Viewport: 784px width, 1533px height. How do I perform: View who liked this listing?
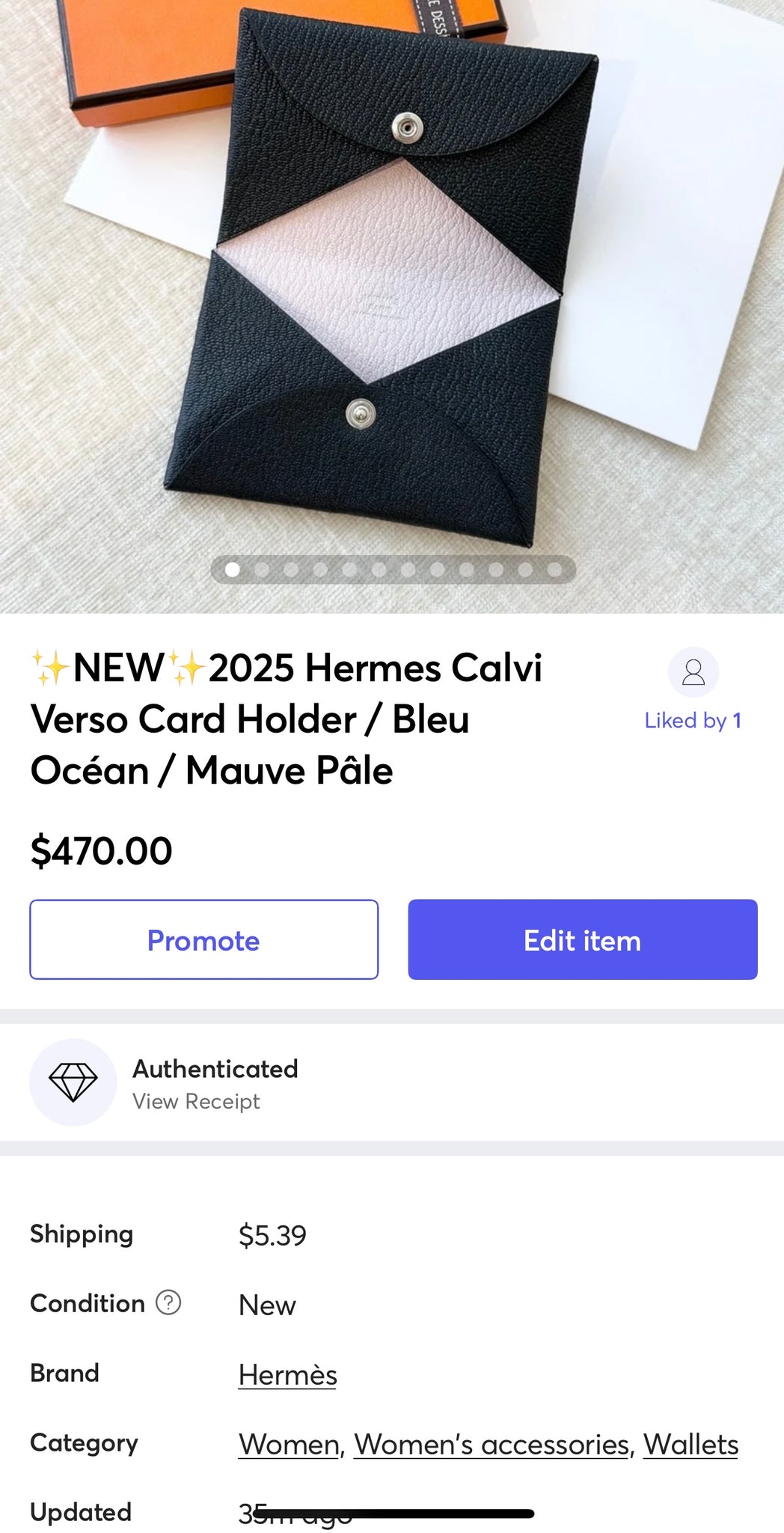point(693,720)
